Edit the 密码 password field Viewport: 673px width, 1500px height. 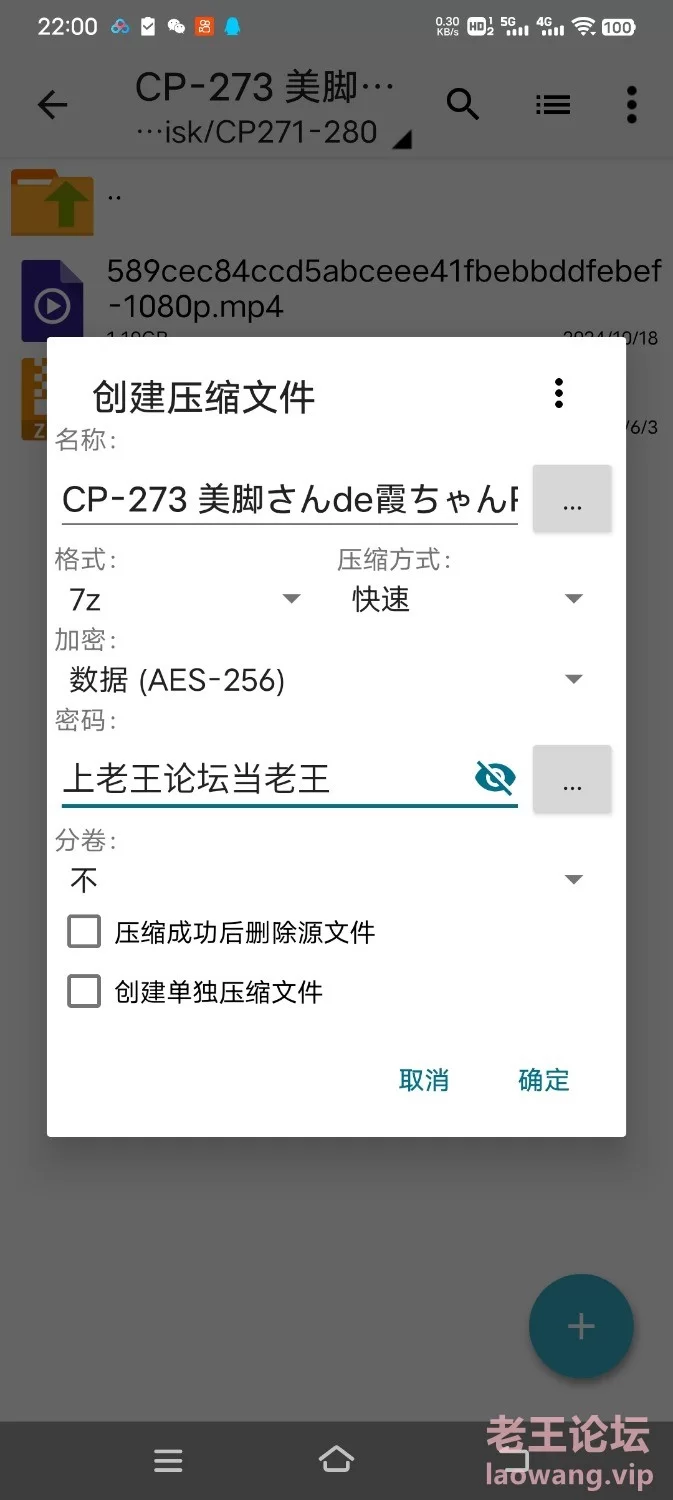(x=265, y=778)
